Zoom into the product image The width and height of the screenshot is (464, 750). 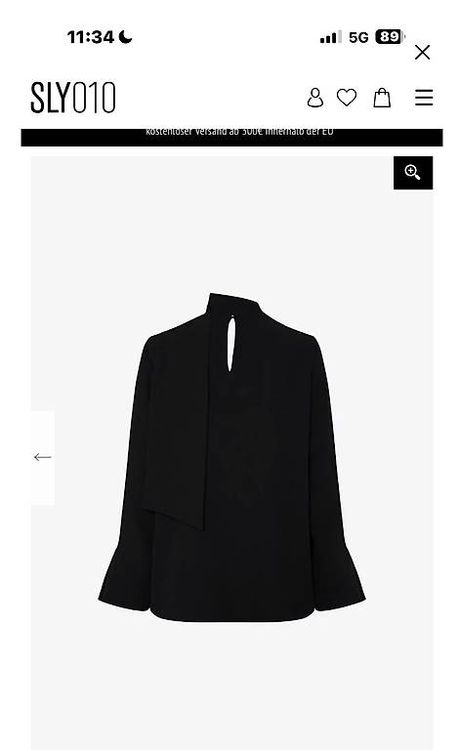pos(413,173)
